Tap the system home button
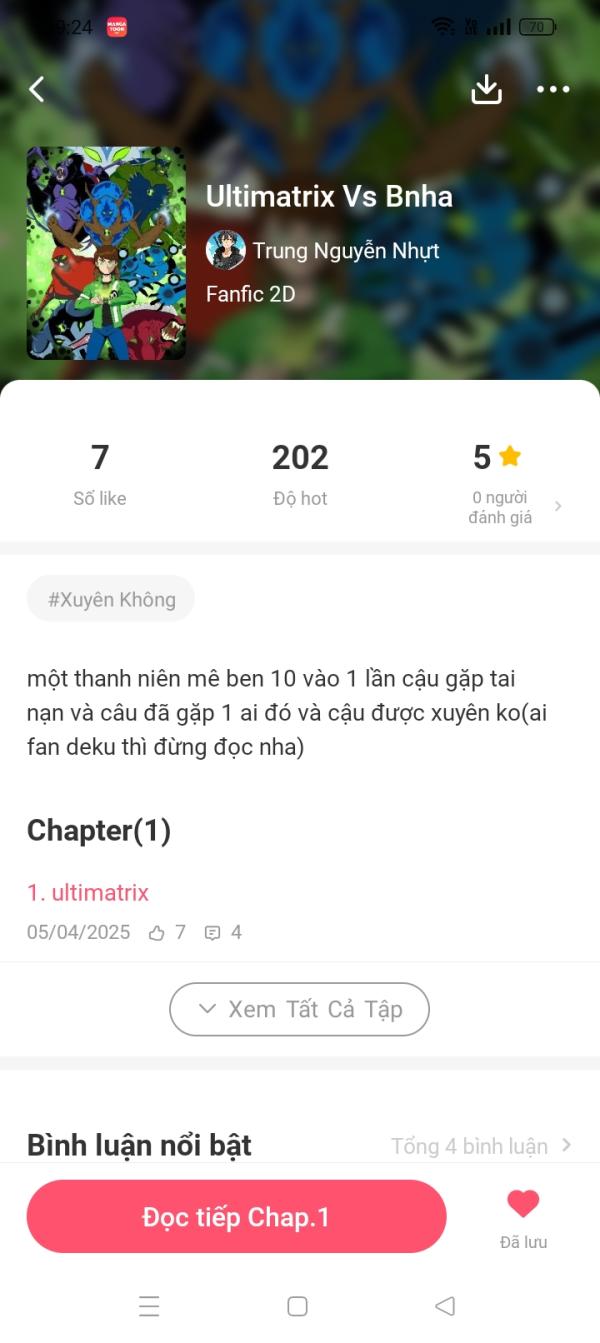This screenshot has height=1343, width=600. coord(297,1305)
